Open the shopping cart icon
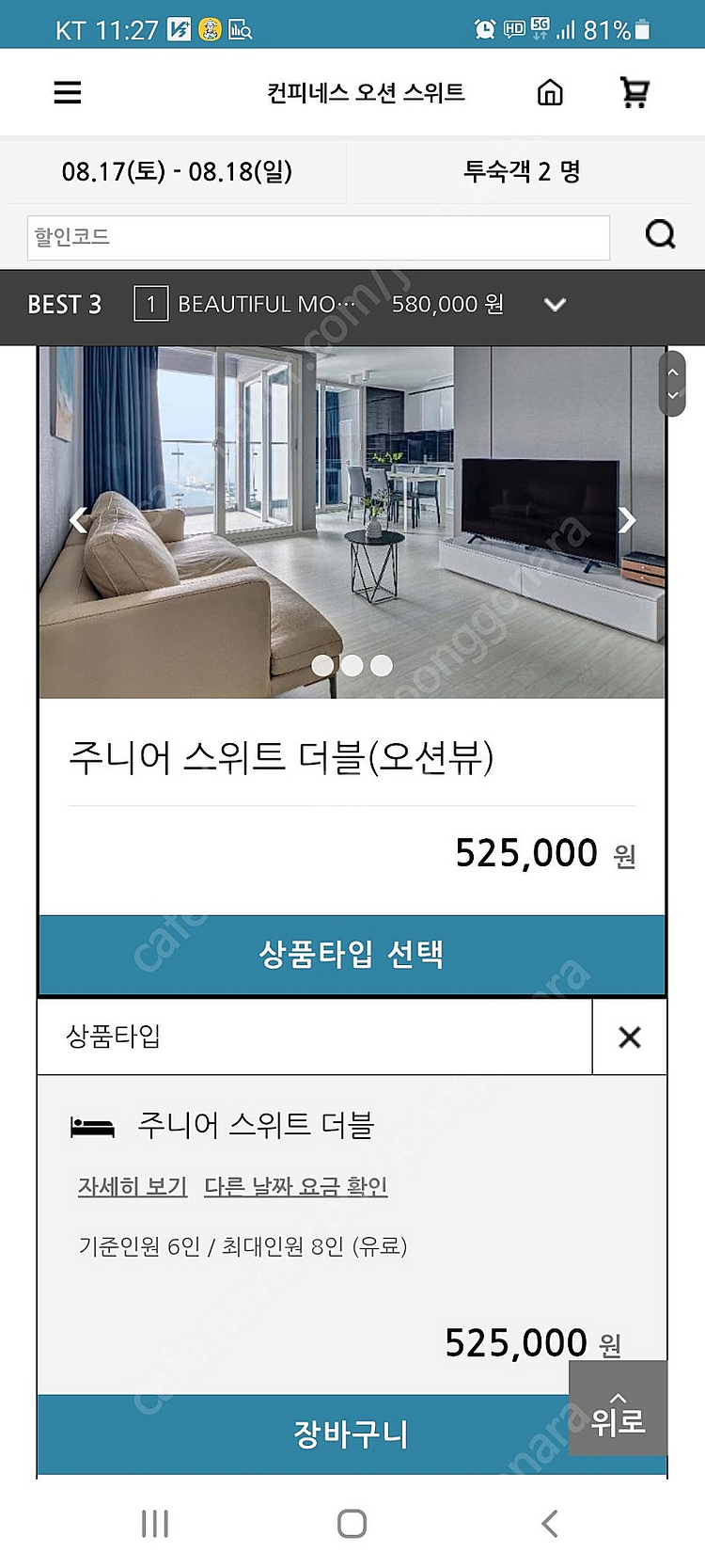The image size is (705, 1568). tap(635, 91)
